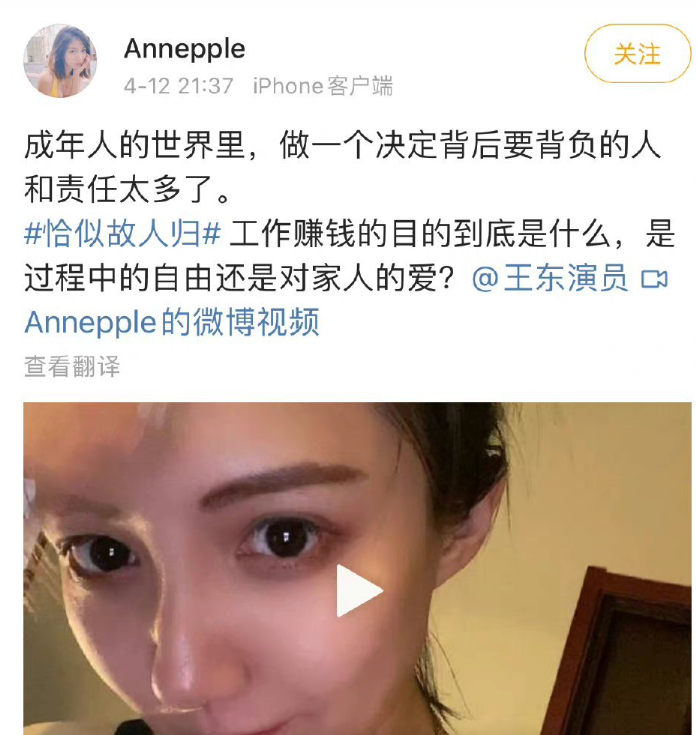Open the #恰似故人归# hashtag topic
Image resolution: width=697 pixels, height=735 pixels.
[x=122, y=236]
